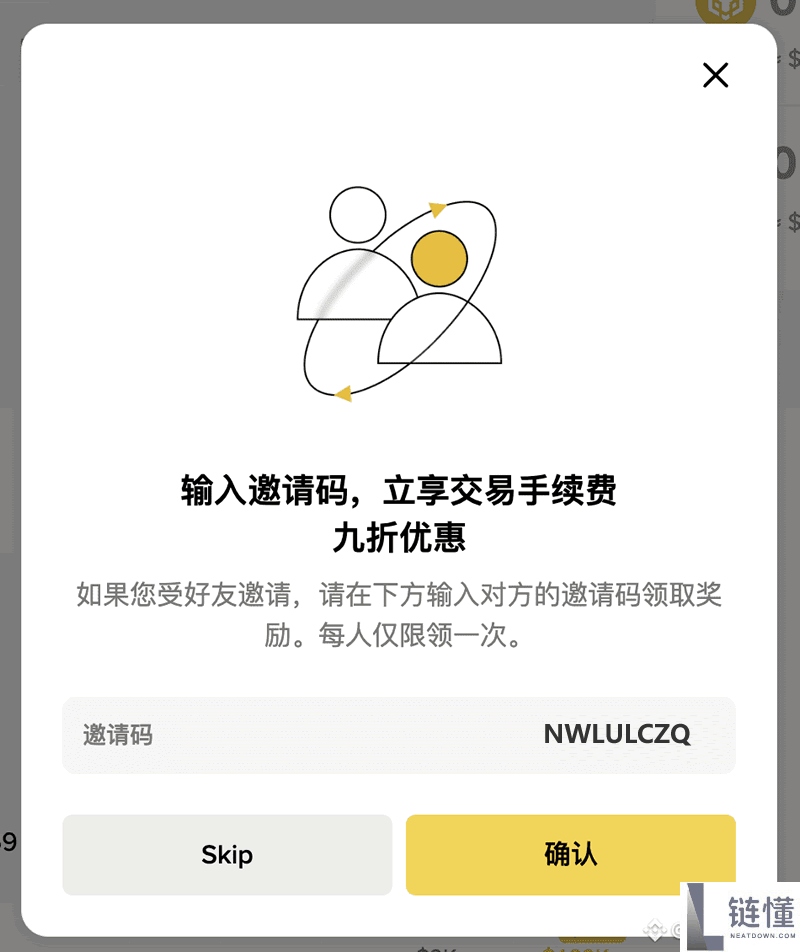Click the yellow circle face in the illustration

(440, 258)
